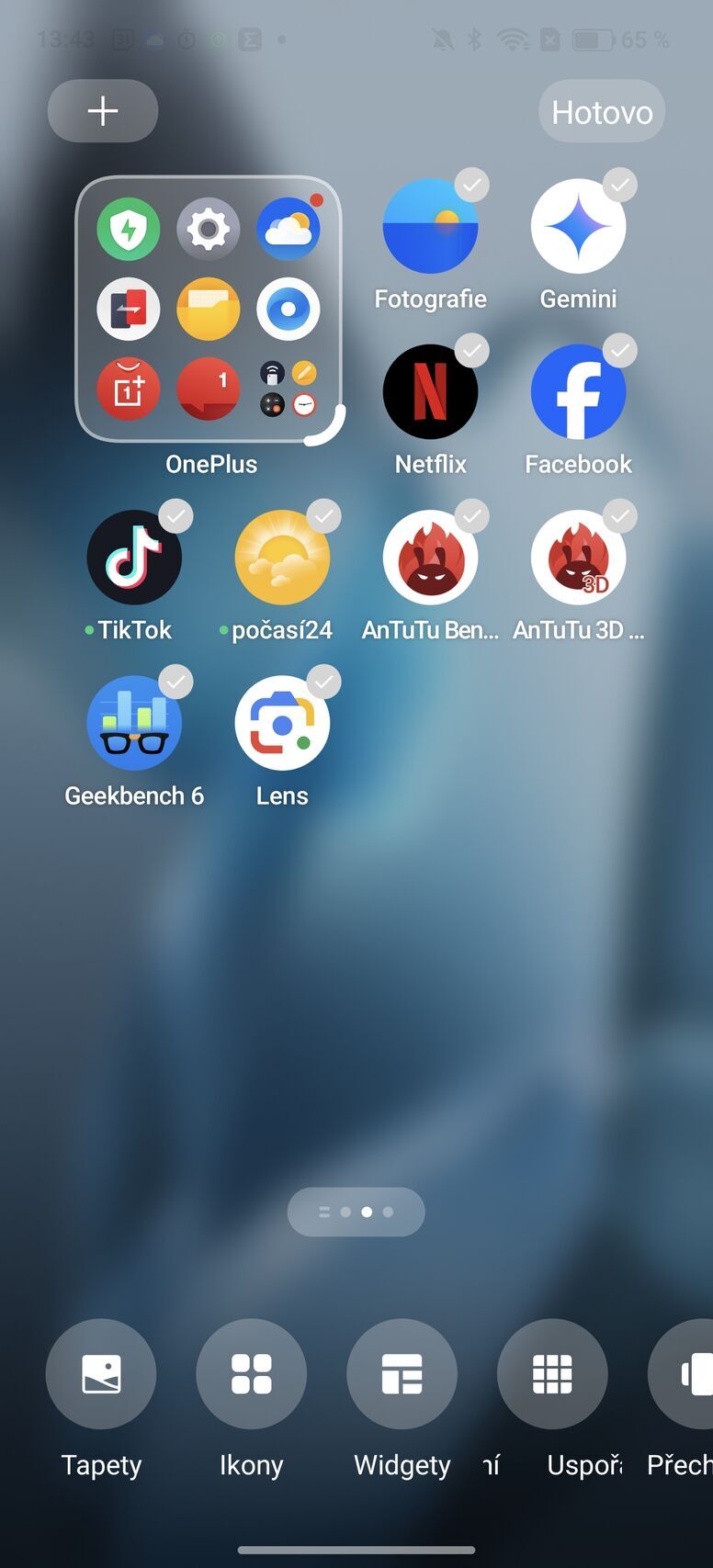Select the Gemini app icon
Viewport: 713px width, 1568px height.
pos(579,226)
